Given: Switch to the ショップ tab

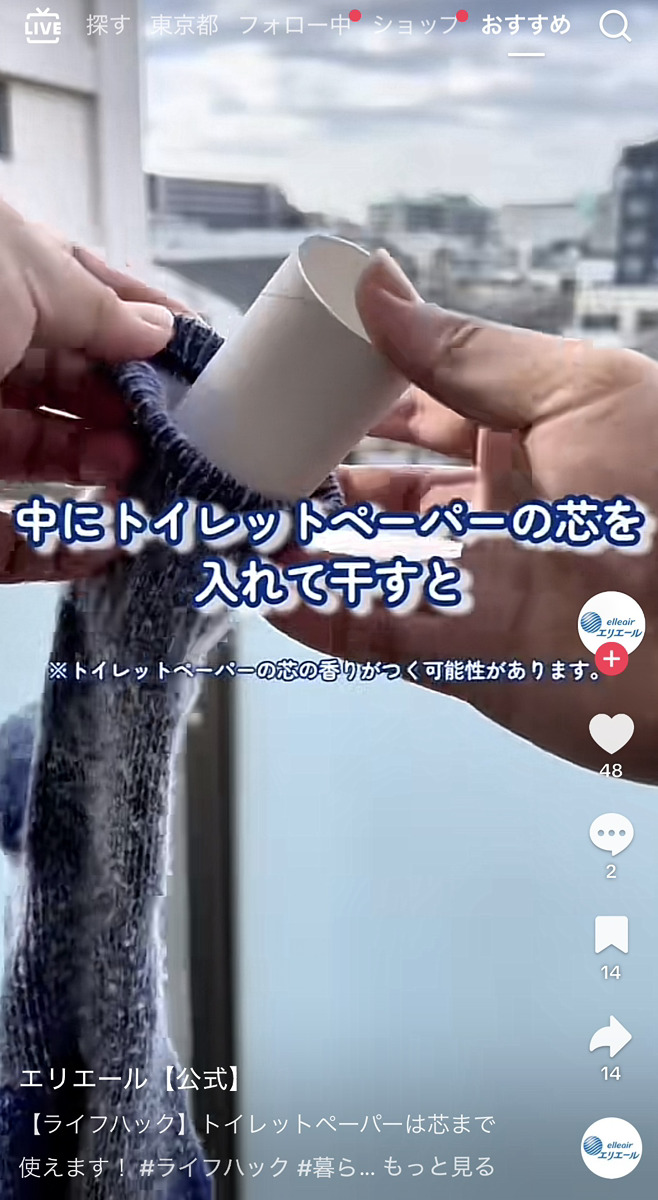Looking at the screenshot, I should coord(415,26).
